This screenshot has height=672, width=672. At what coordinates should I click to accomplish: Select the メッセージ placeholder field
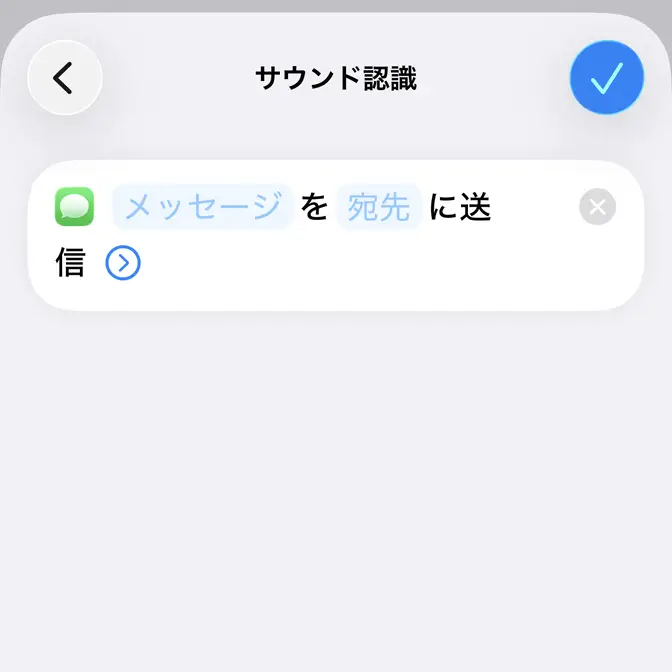click(202, 207)
